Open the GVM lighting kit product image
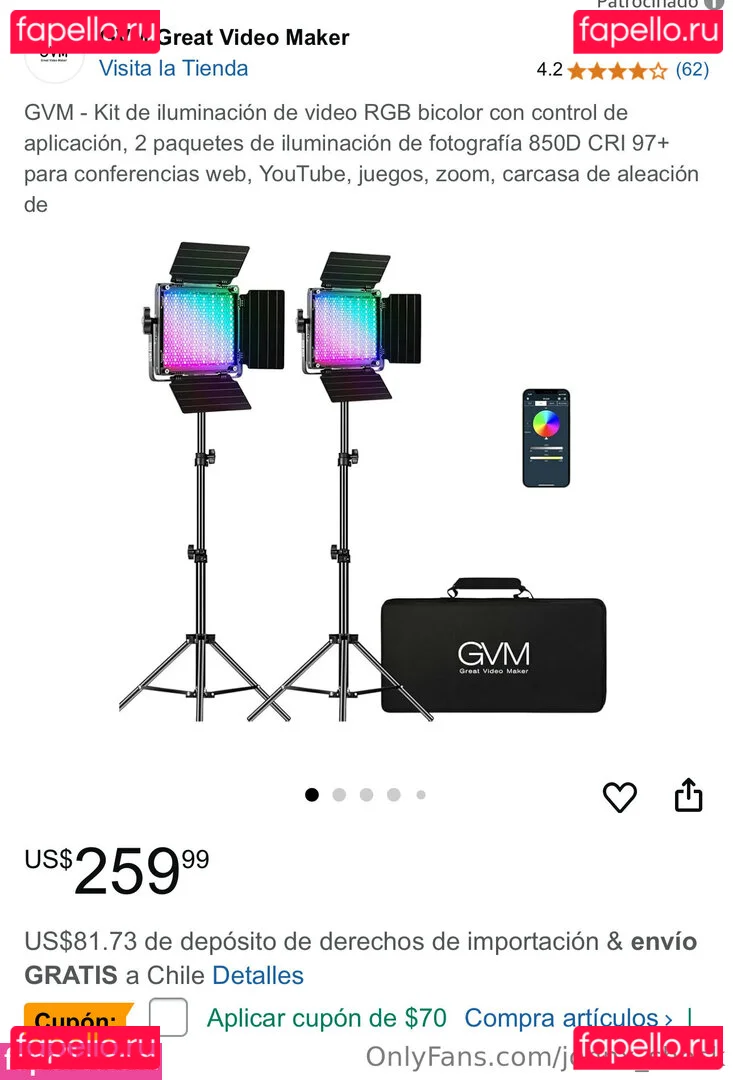Viewport: 733px width, 1080px height. click(x=366, y=480)
